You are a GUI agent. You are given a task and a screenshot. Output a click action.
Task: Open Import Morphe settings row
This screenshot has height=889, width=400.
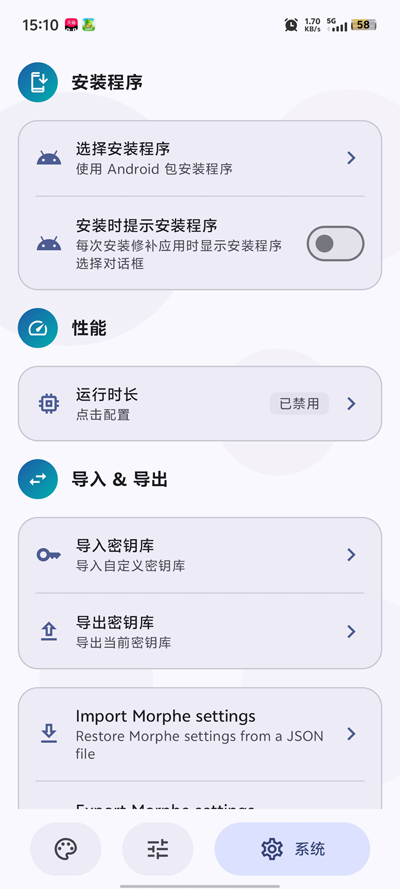tap(199, 734)
